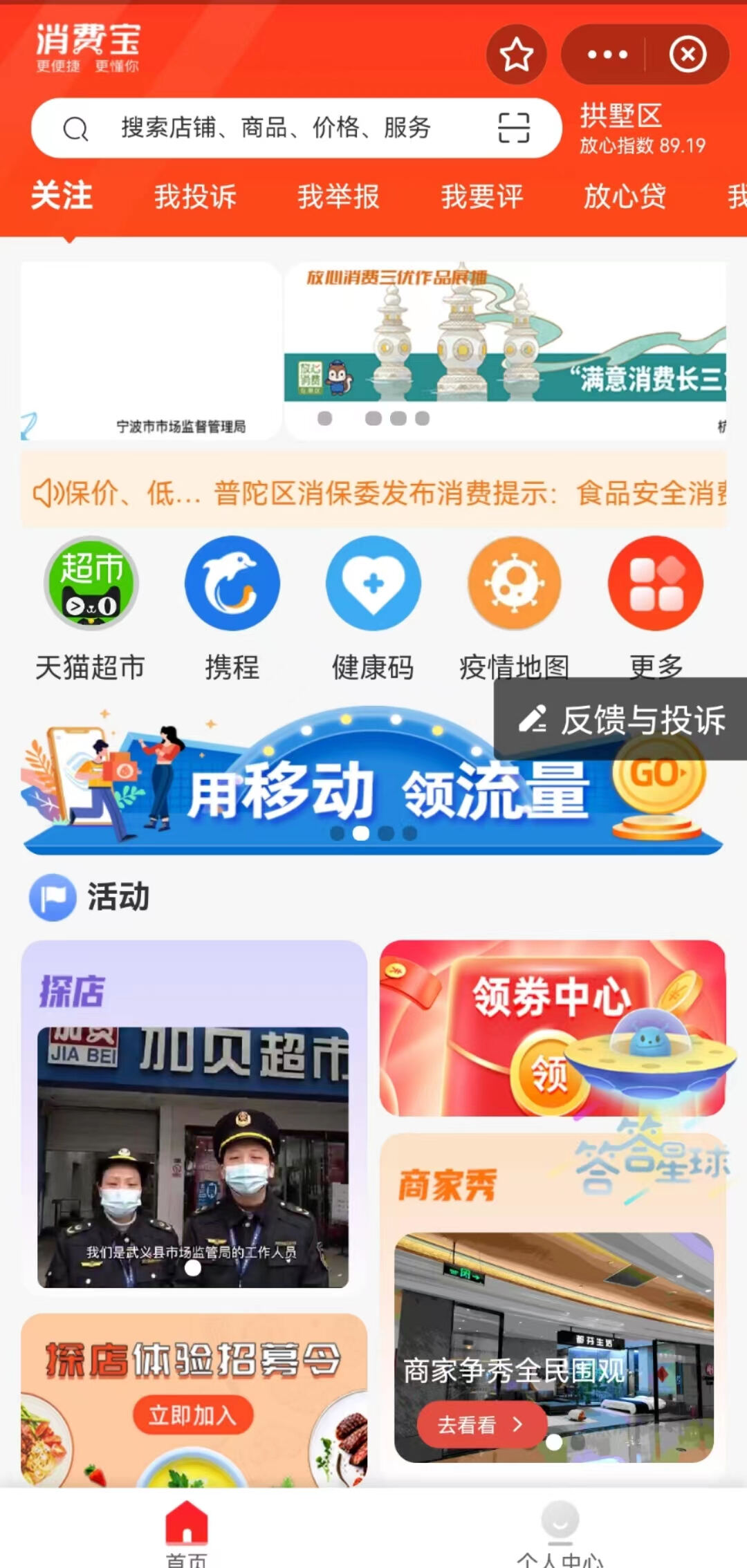Image resolution: width=747 pixels, height=1568 pixels.
Task: Open 携程 shortcut
Action: pos(232,584)
